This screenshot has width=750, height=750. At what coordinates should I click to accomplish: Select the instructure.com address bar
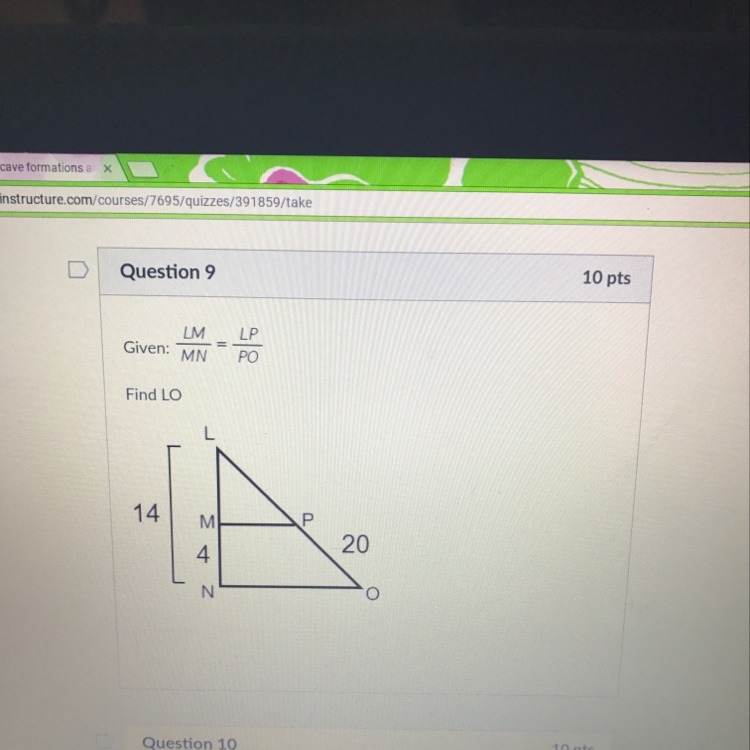[x=335, y=202]
